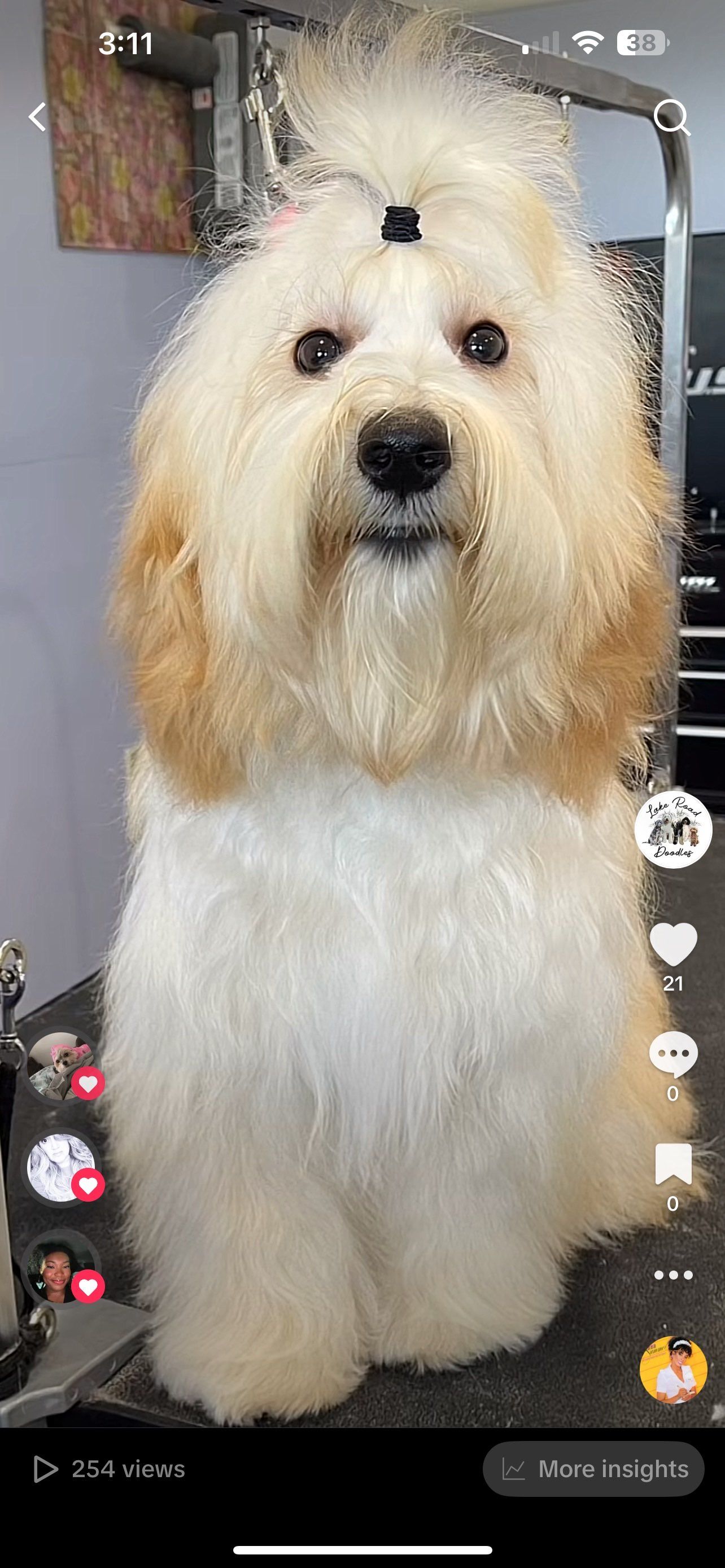
Task: Open the Lake Road Doodles profile
Action: coord(672,830)
